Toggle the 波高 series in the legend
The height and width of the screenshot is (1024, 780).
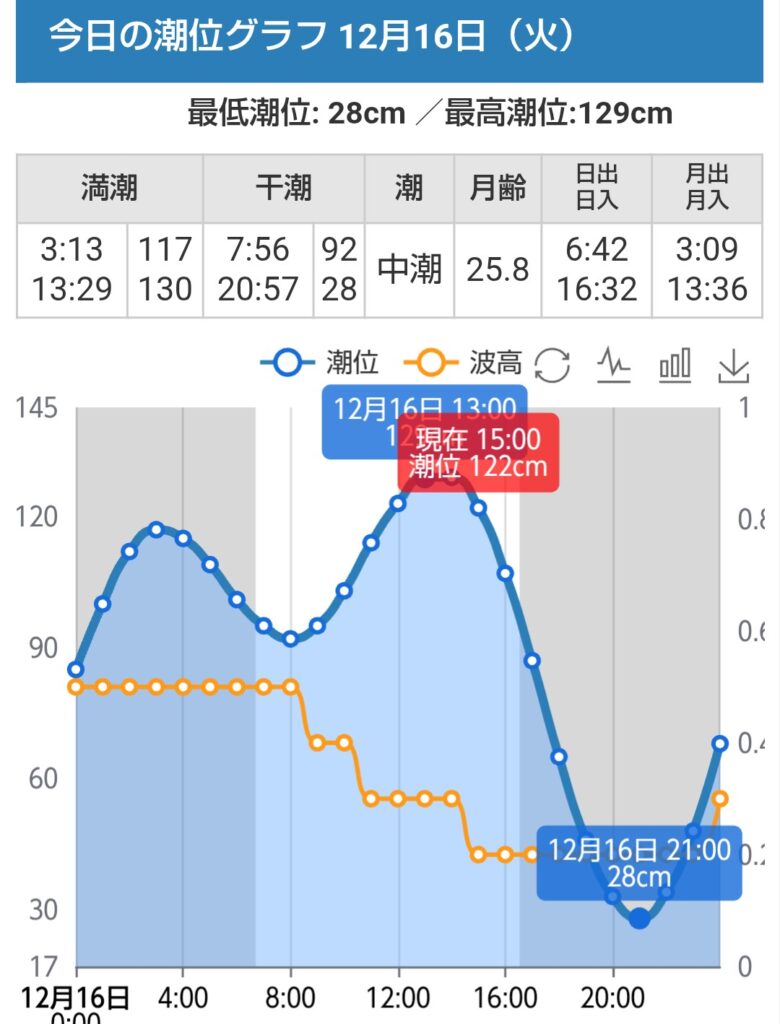(x=463, y=363)
